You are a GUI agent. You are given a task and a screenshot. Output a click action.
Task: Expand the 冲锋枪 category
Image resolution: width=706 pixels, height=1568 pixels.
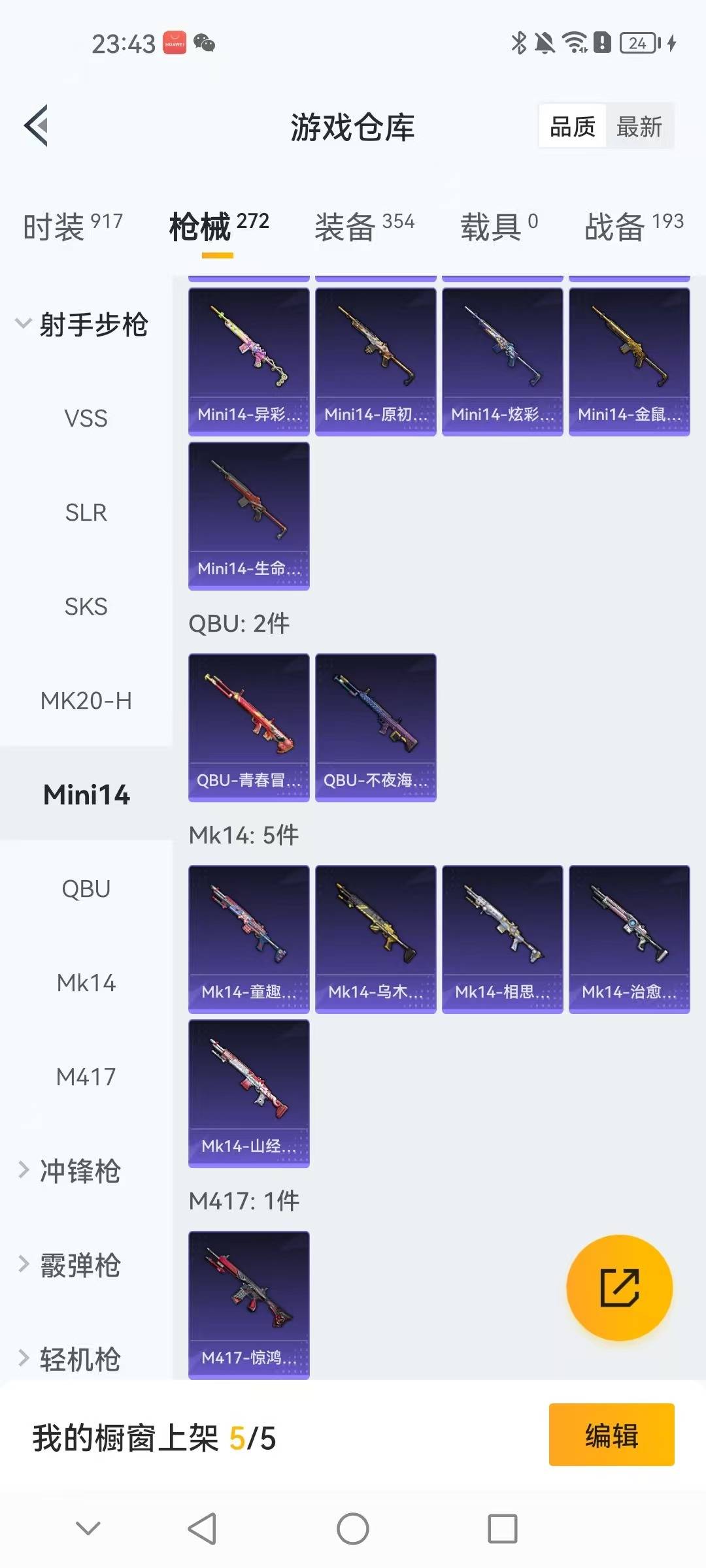(71, 1171)
